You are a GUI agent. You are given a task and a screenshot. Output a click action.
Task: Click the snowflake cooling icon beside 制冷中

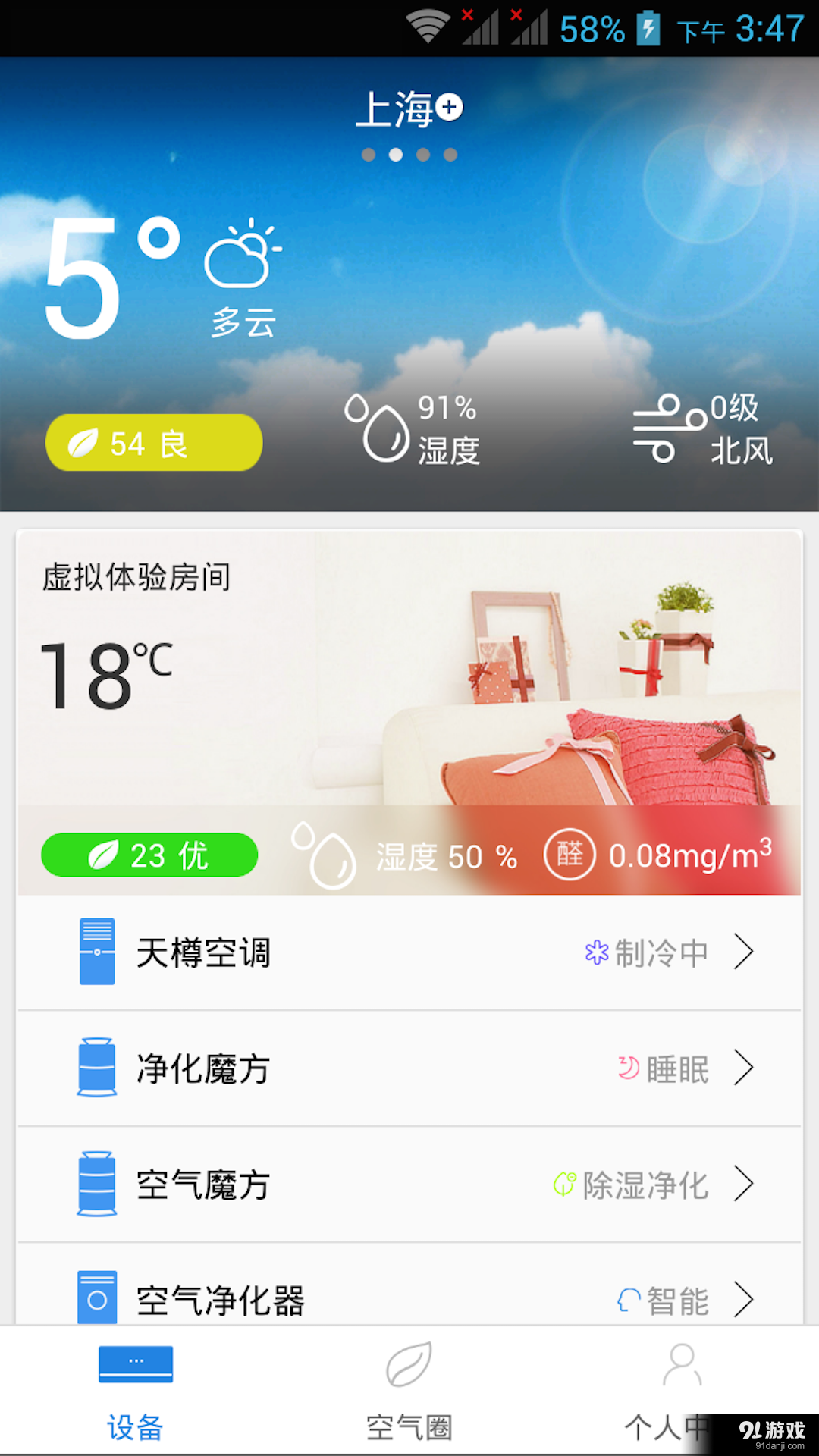[x=596, y=952]
